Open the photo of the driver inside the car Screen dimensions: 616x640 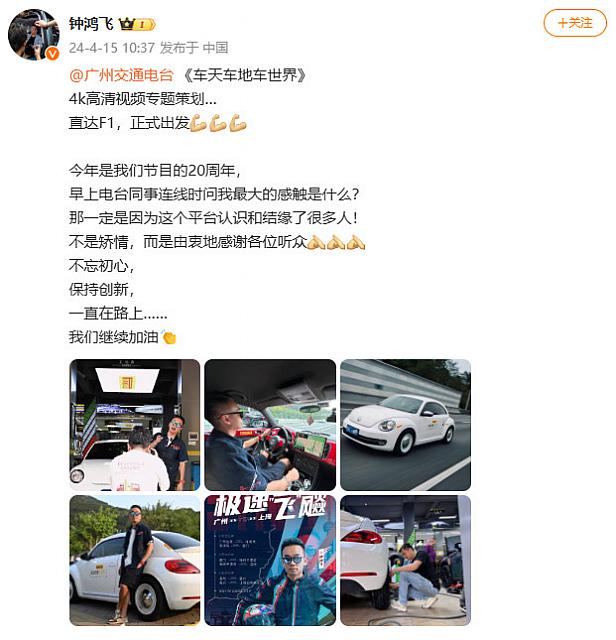[270, 425]
